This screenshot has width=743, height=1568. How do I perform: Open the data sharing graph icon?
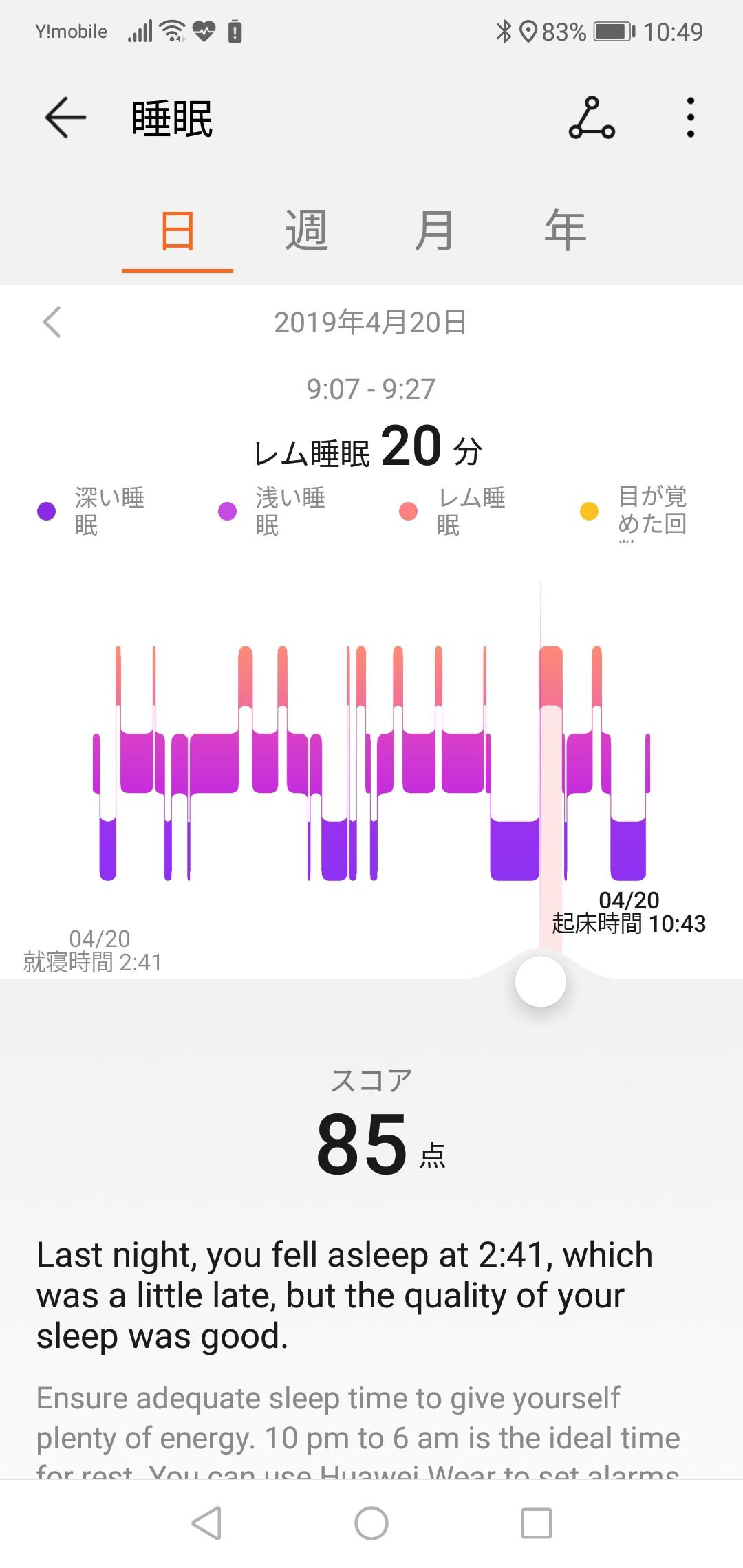592,118
